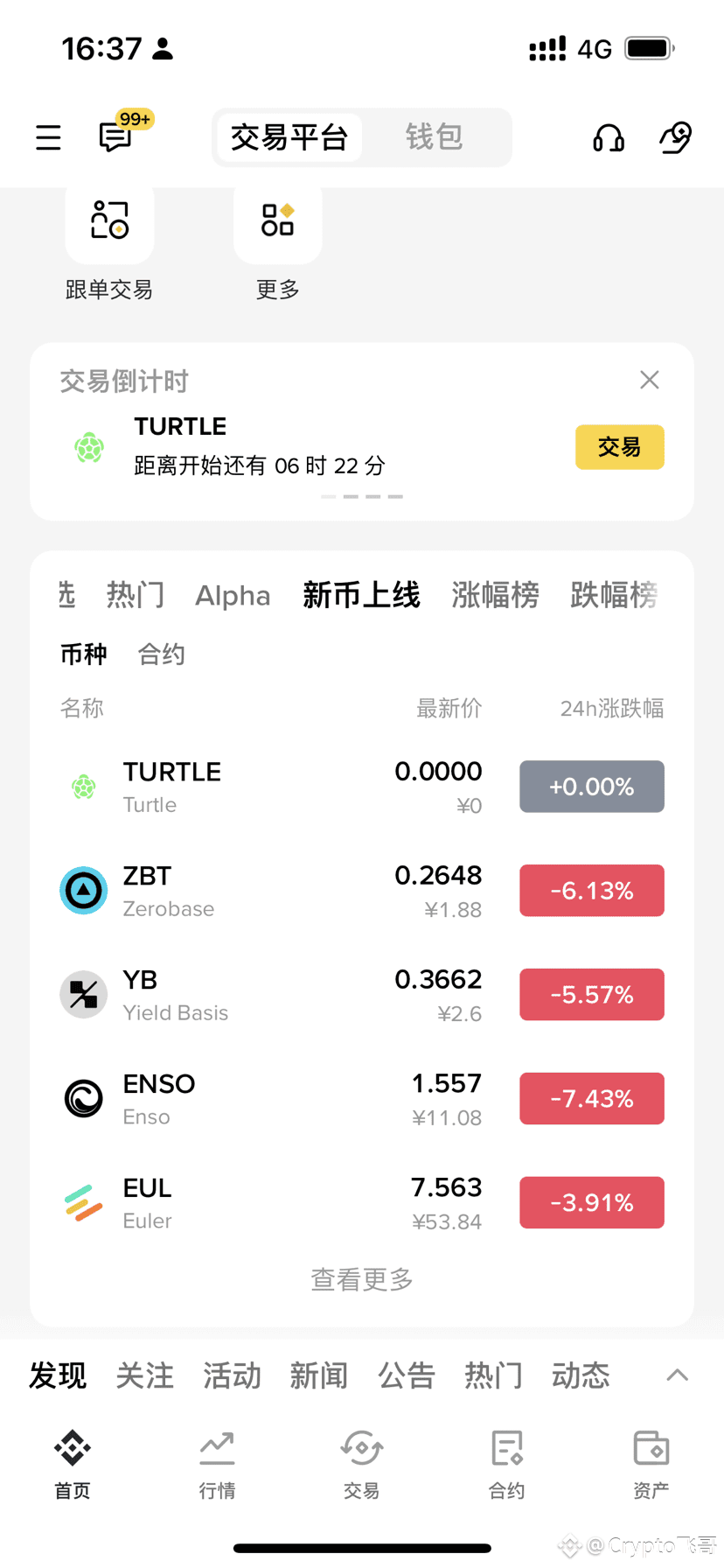The image size is (724, 1568).
Task: Dismiss the trading countdown banner
Action: tap(650, 380)
